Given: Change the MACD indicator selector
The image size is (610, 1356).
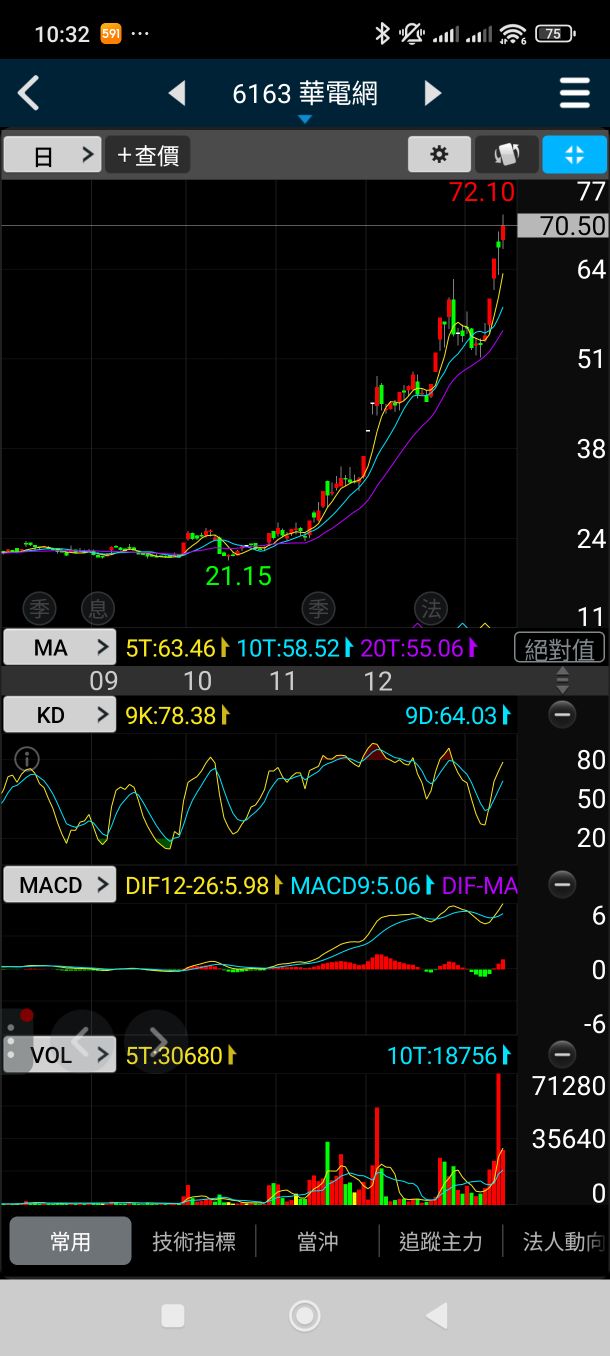Looking at the screenshot, I should (x=59, y=885).
